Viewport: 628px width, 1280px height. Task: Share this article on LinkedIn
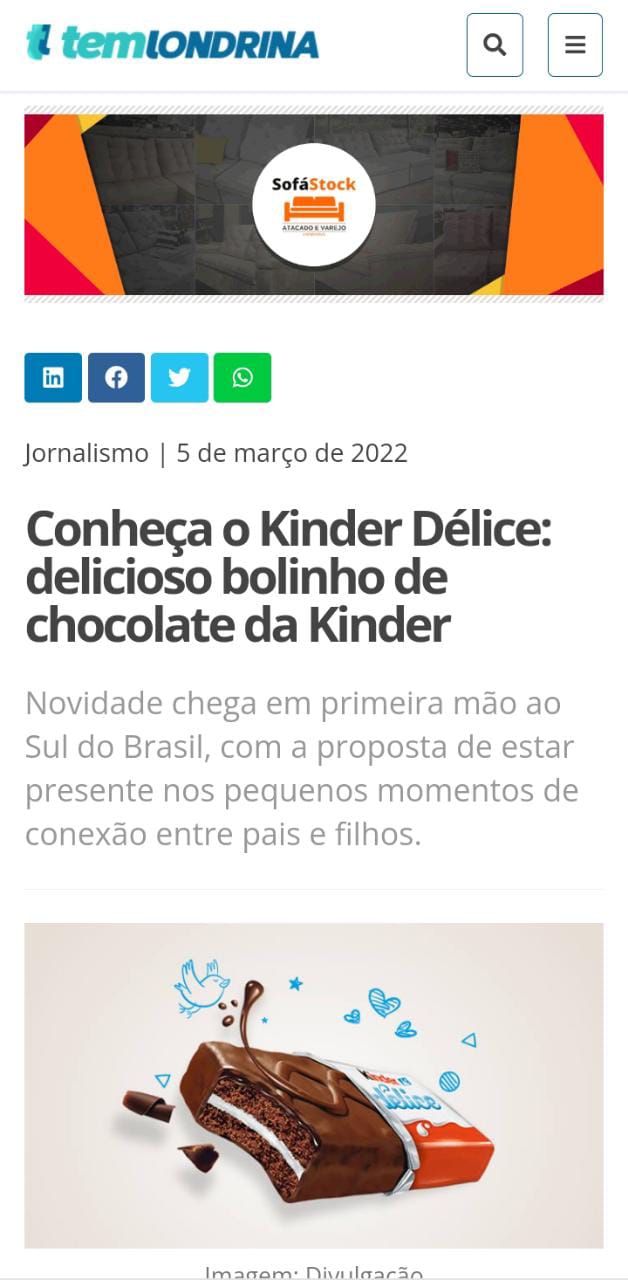53,378
